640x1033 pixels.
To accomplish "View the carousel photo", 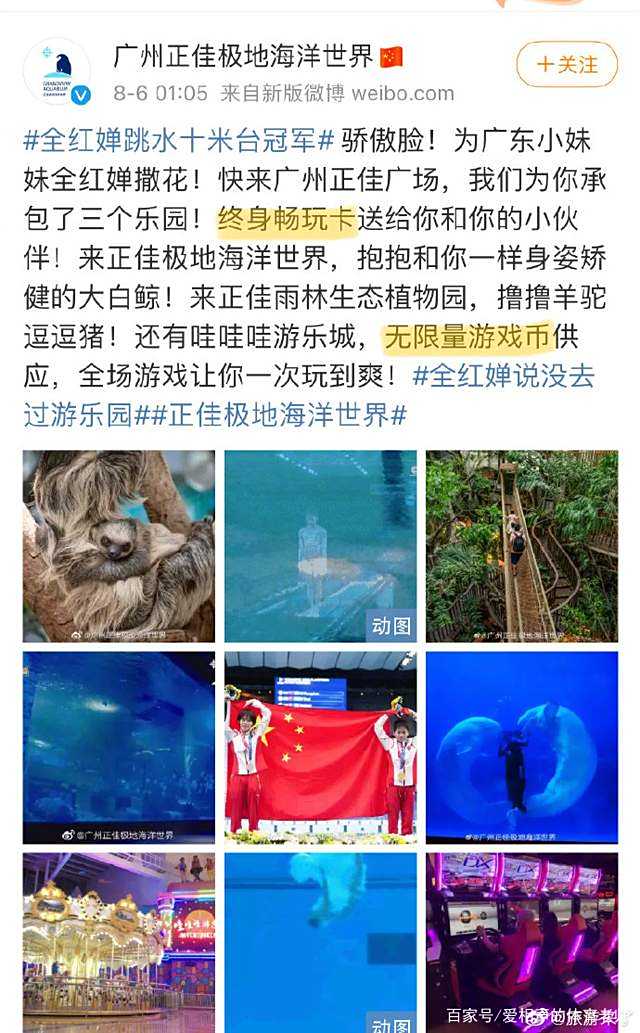I will point(119,940).
